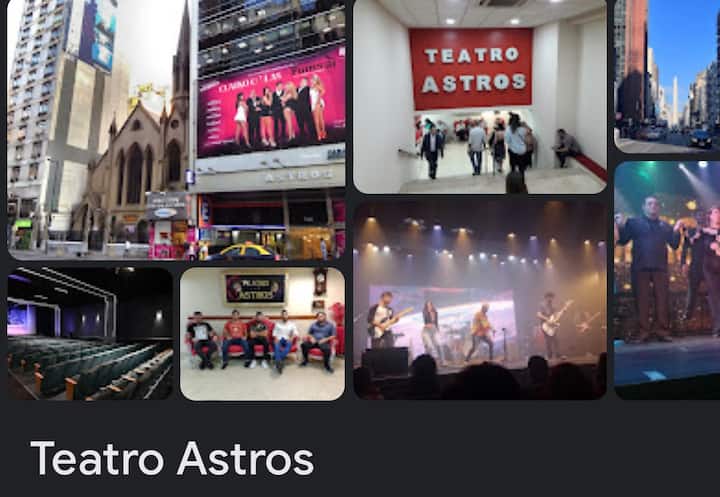This screenshot has width=720, height=497.
Task: View the performers in dark suits photo
Action: coord(666,280)
